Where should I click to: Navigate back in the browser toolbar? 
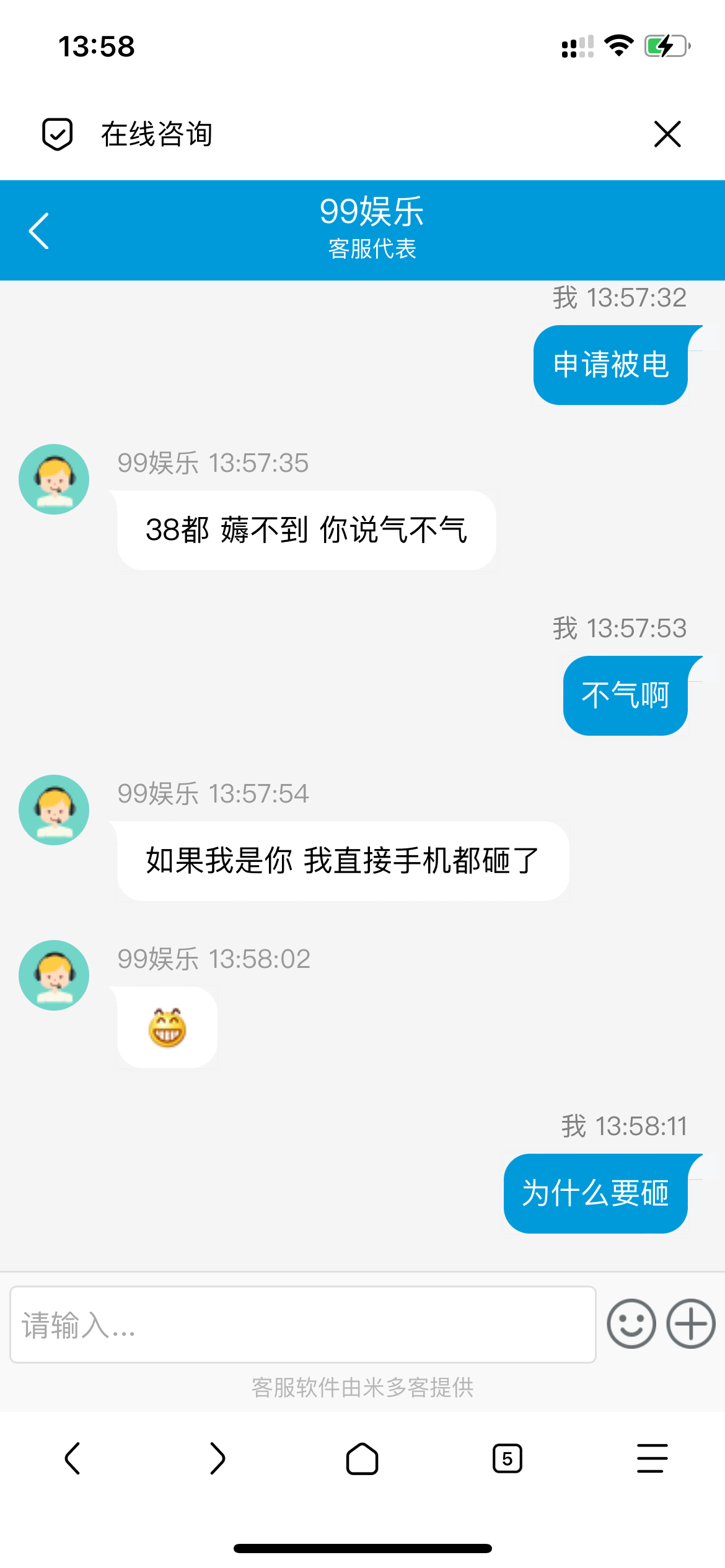[x=72, y=1458]
